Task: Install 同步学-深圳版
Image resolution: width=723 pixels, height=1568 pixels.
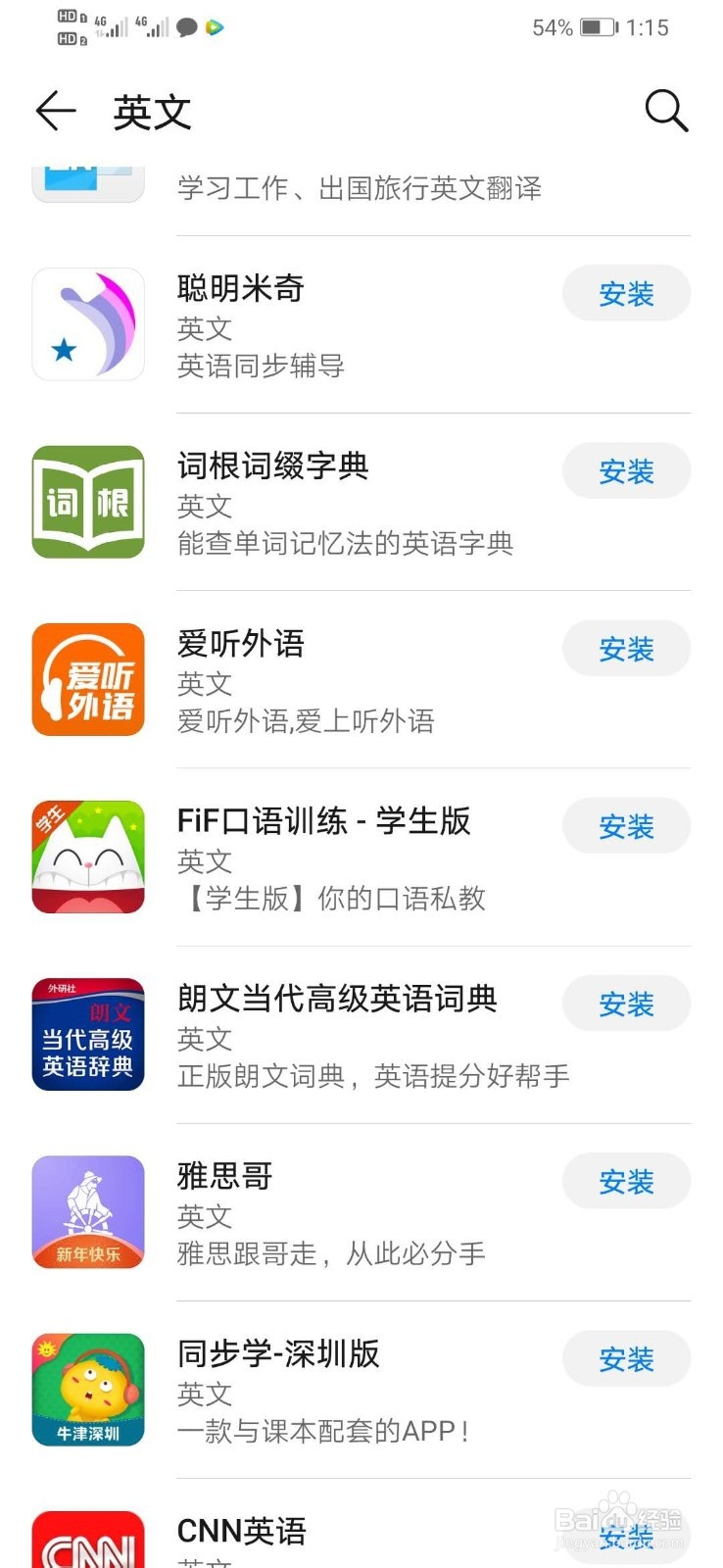Action: 626,1358
